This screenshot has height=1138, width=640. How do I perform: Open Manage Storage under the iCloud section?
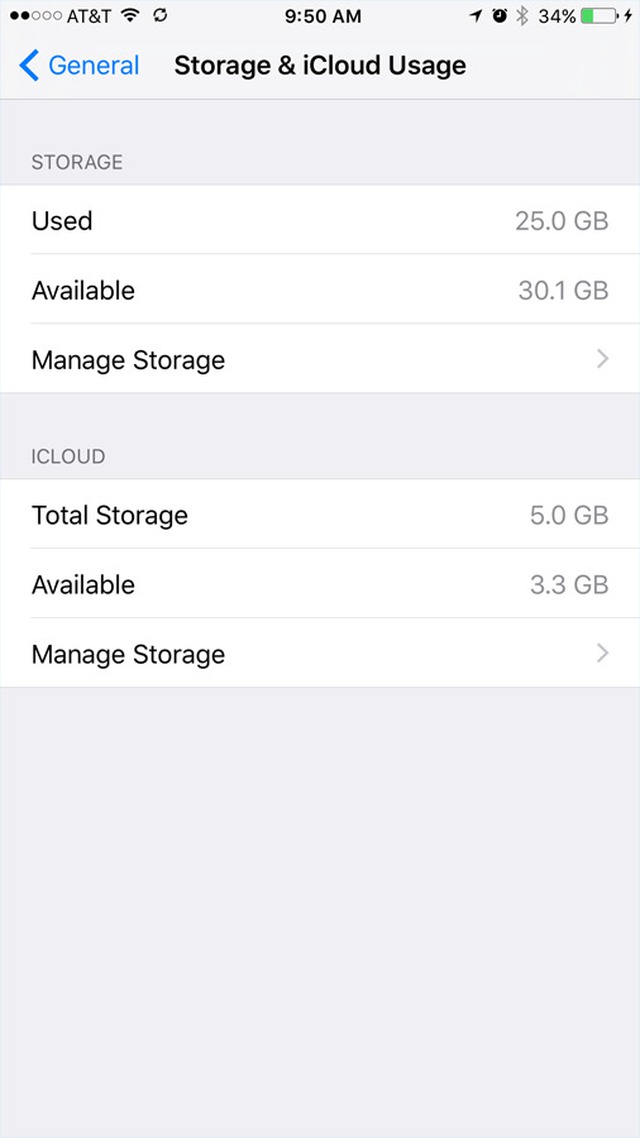click(x=320, y=653)
